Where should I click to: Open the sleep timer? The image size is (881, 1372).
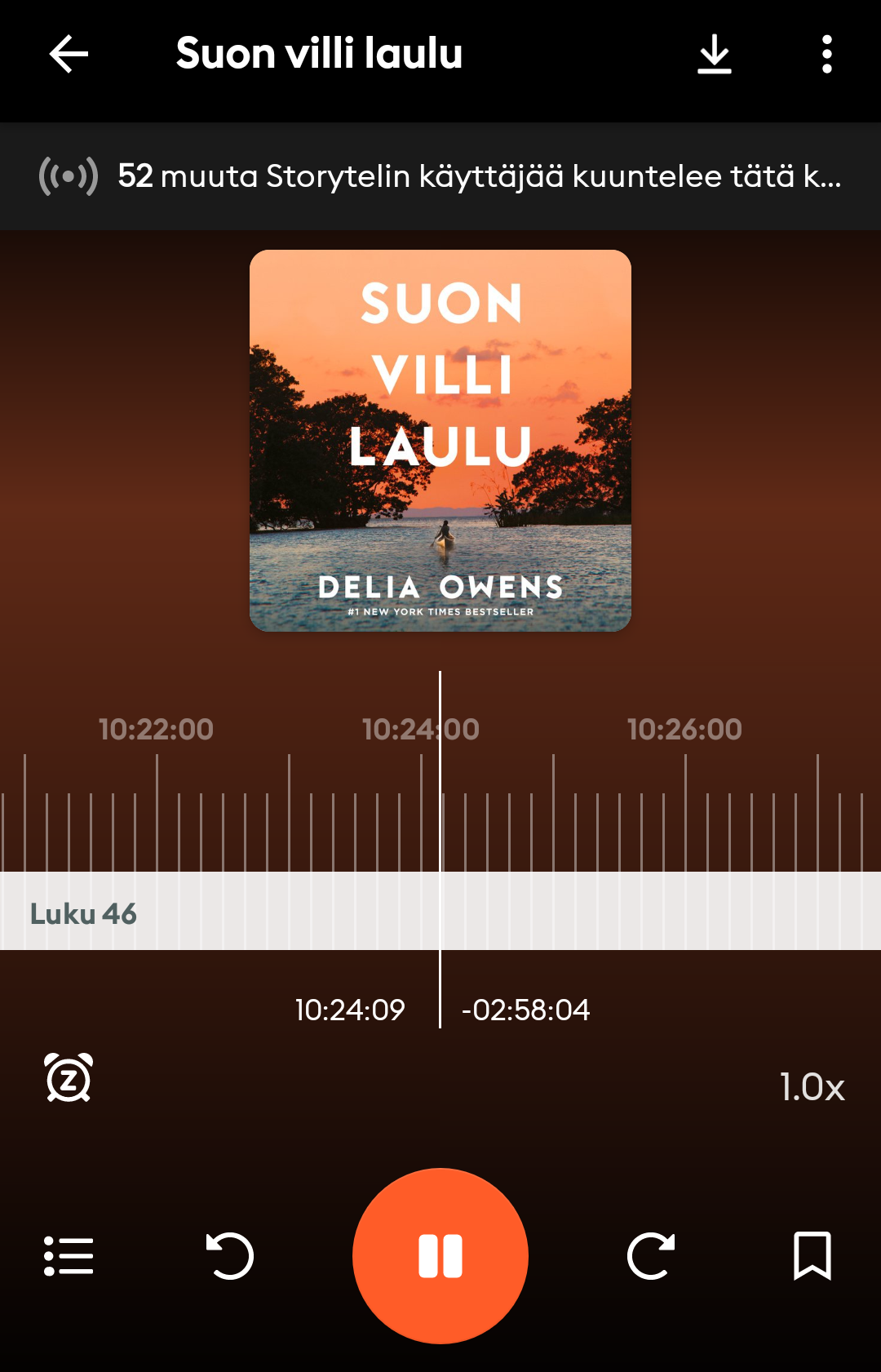tap(69, 1078)
